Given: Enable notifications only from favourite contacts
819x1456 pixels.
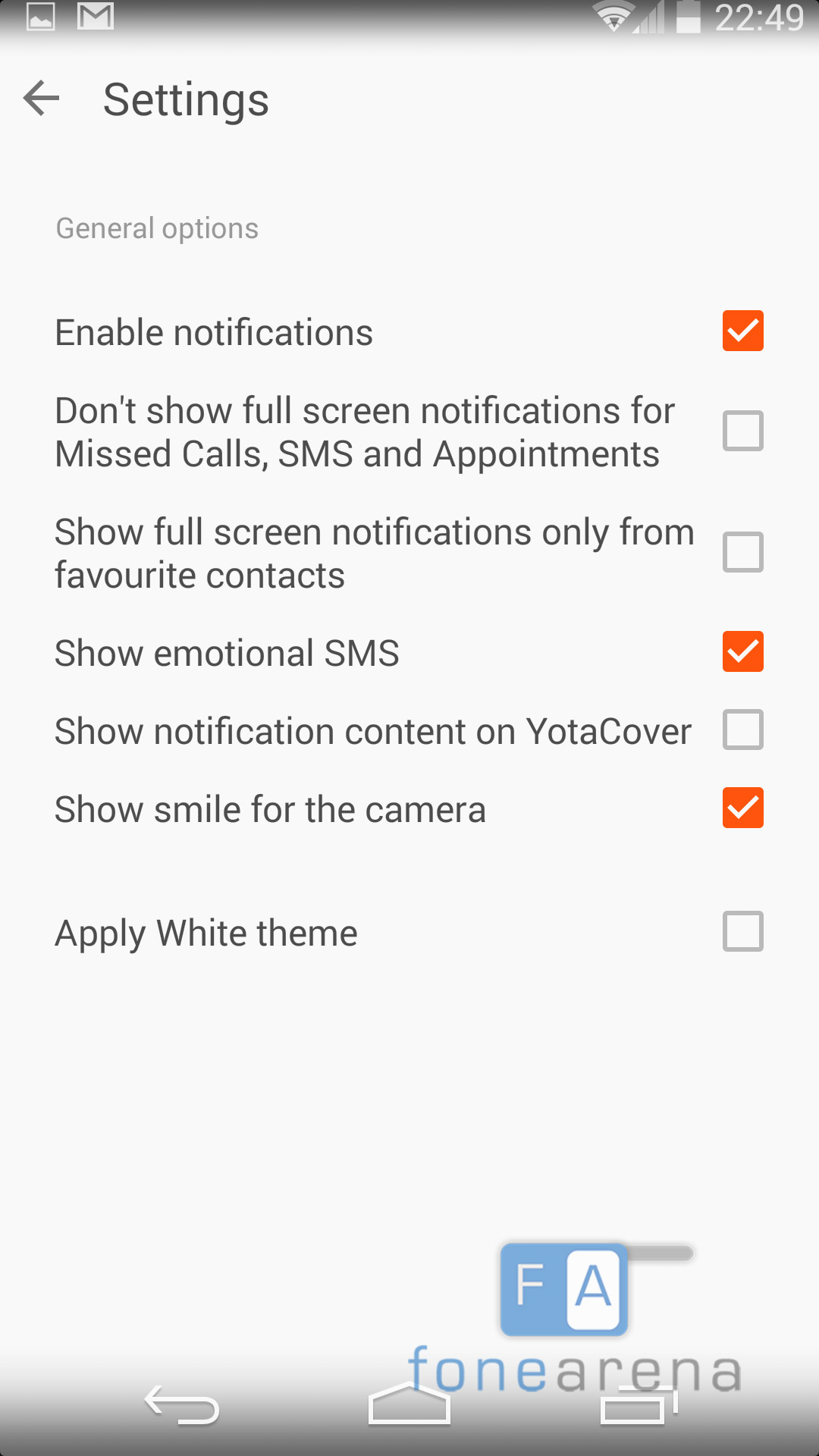Looking at the screenshot, I should [742, 552].
